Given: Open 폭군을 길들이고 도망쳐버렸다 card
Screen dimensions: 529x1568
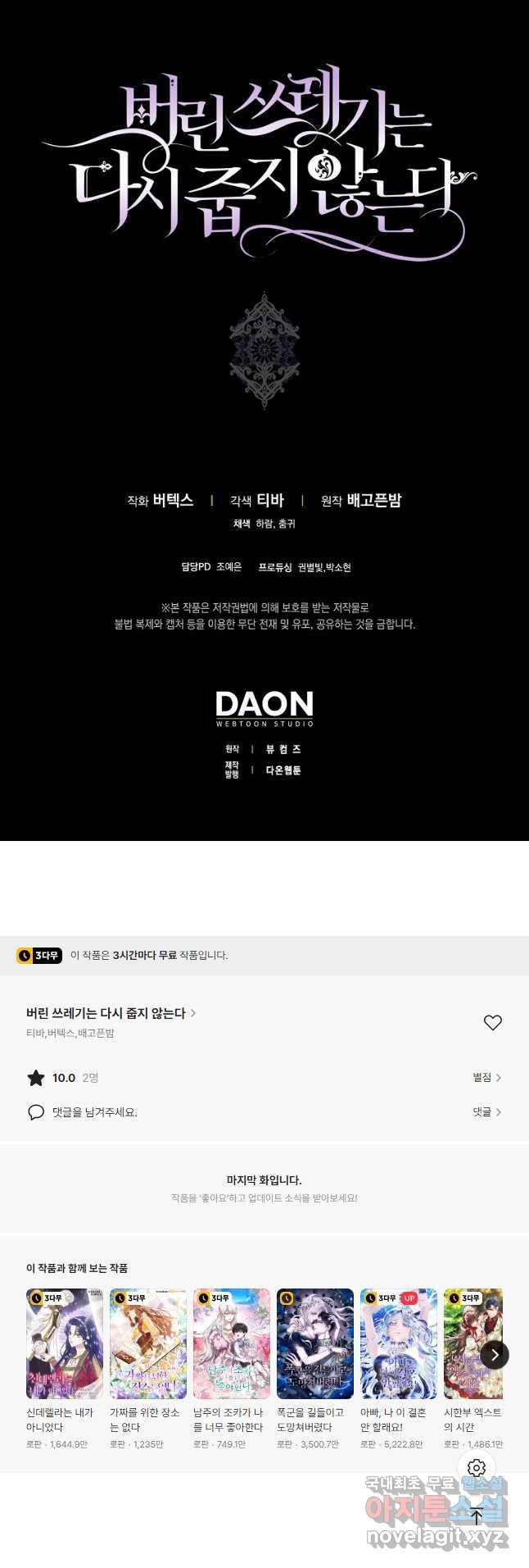Looking at the screenshot, I should click(315, 1343).
